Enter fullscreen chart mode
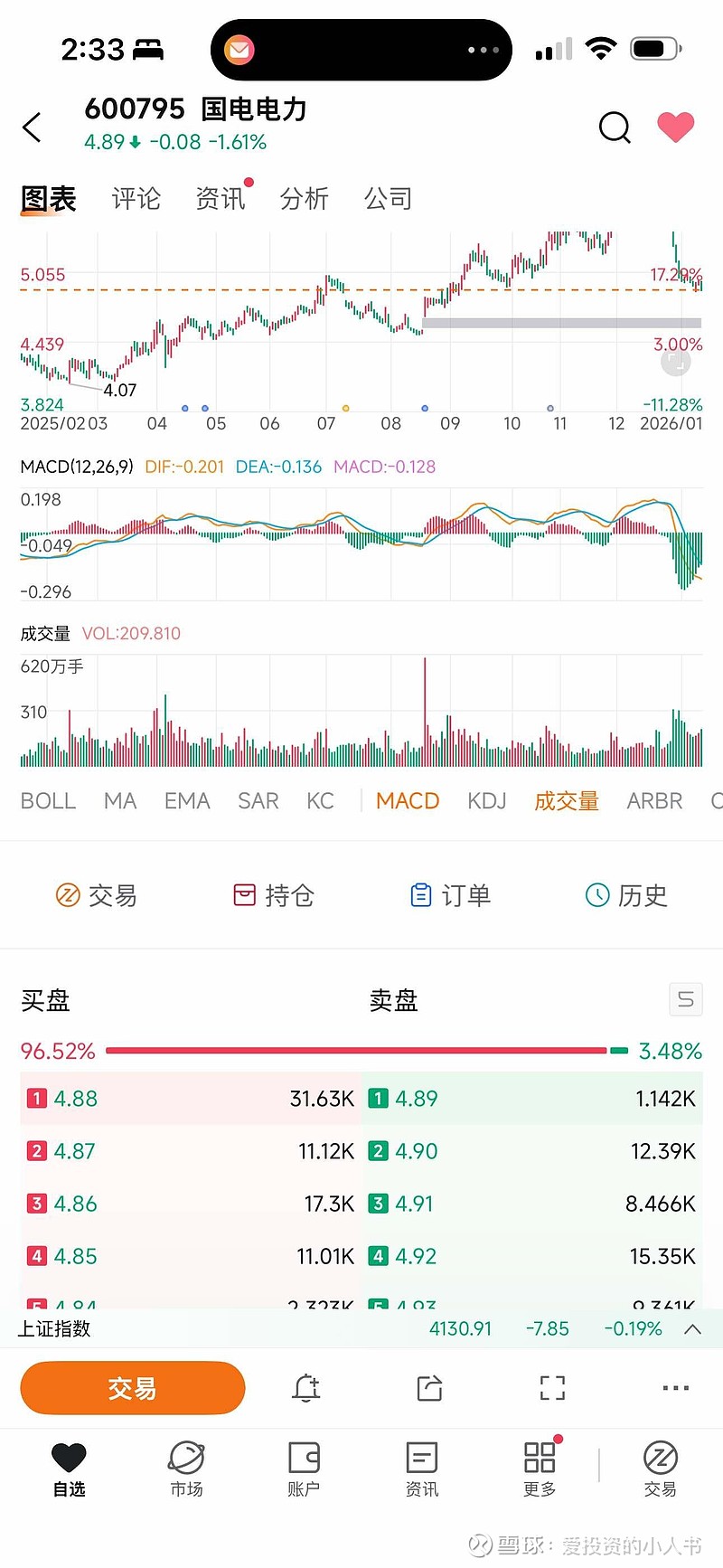 pyautogui.click(x=550, y=1388)
